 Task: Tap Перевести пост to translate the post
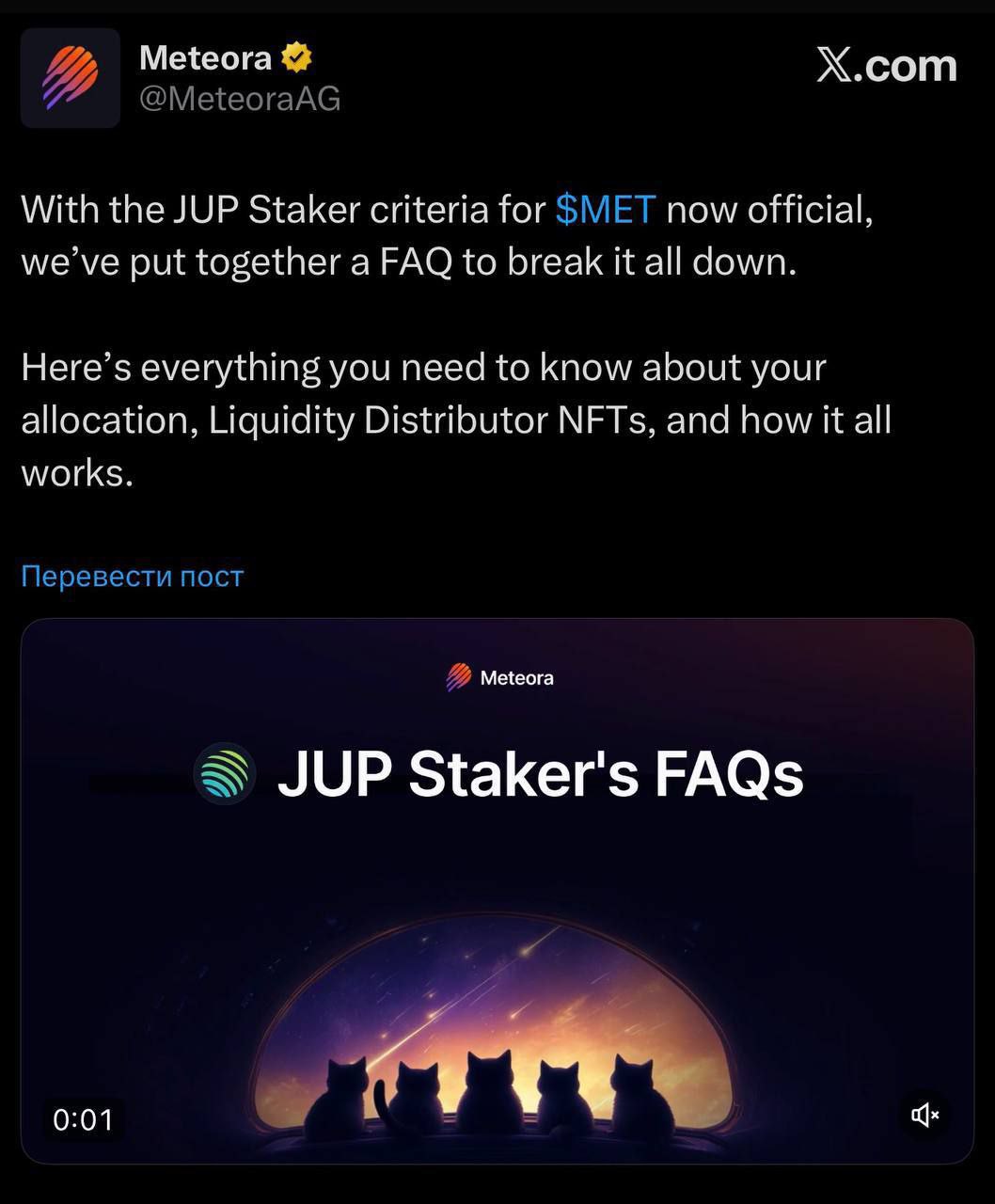click(133, 576)
